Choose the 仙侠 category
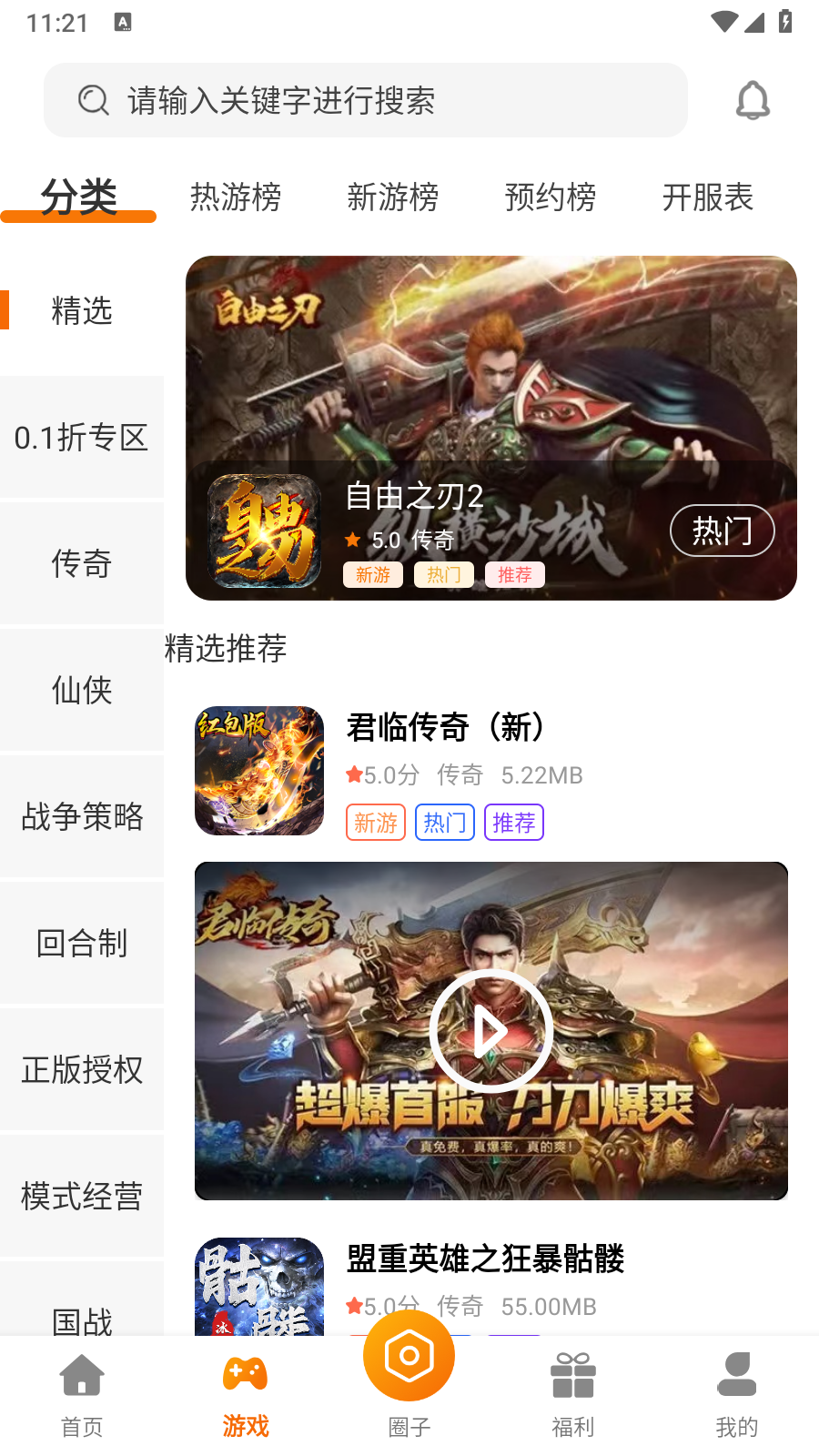 (82, 691)
